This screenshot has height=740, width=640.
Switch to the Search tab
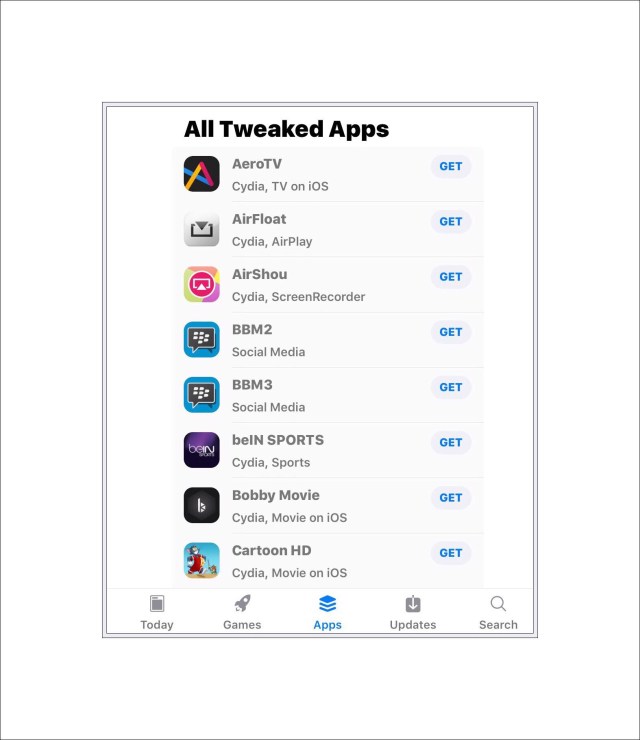(x=498, y=612)
